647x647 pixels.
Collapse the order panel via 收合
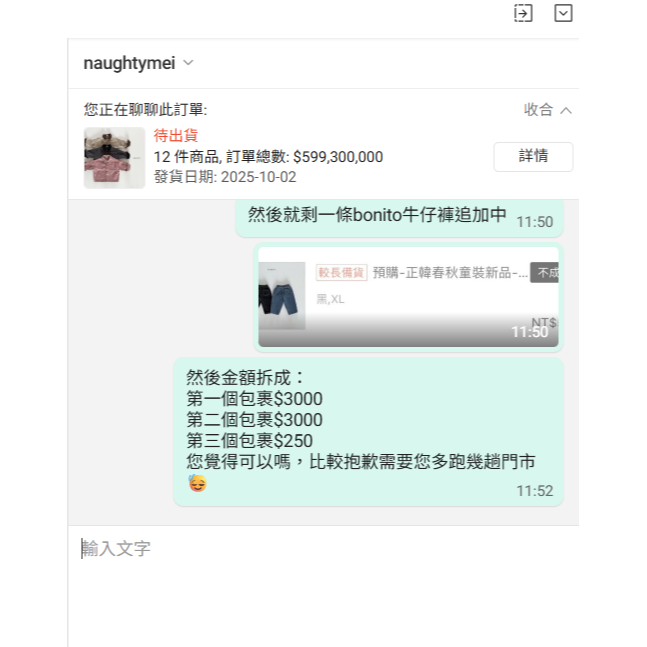[x=548, y=110]
